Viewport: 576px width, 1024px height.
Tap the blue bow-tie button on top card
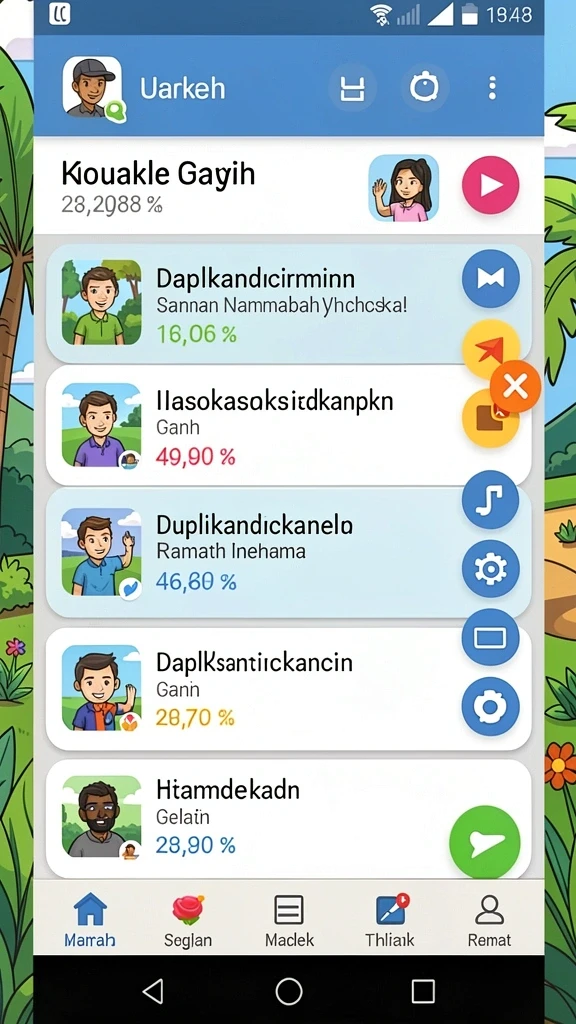(x=490, y=279)
